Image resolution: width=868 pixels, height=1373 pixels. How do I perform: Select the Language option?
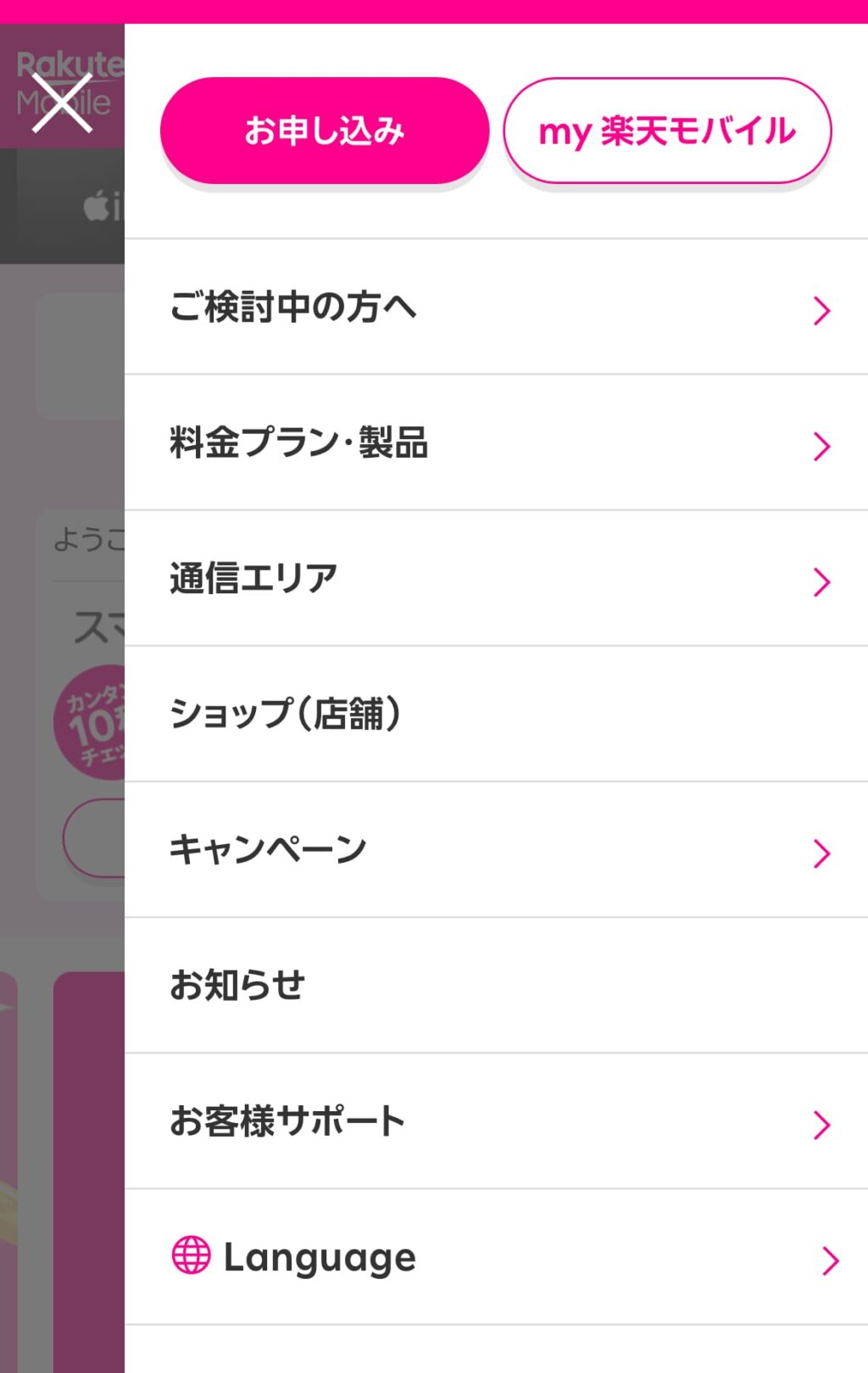[496, 1258]
